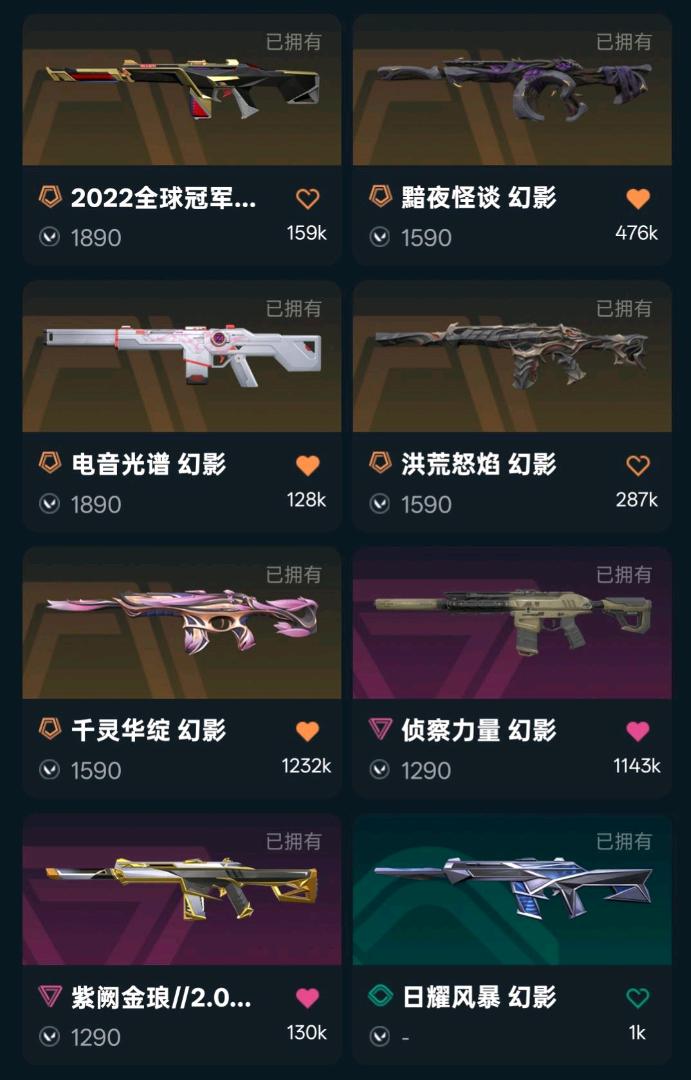This screenshot has height=1080, width=691.
Task: Like the 2022全球冠军 skin
Action: tap(308, 199)
